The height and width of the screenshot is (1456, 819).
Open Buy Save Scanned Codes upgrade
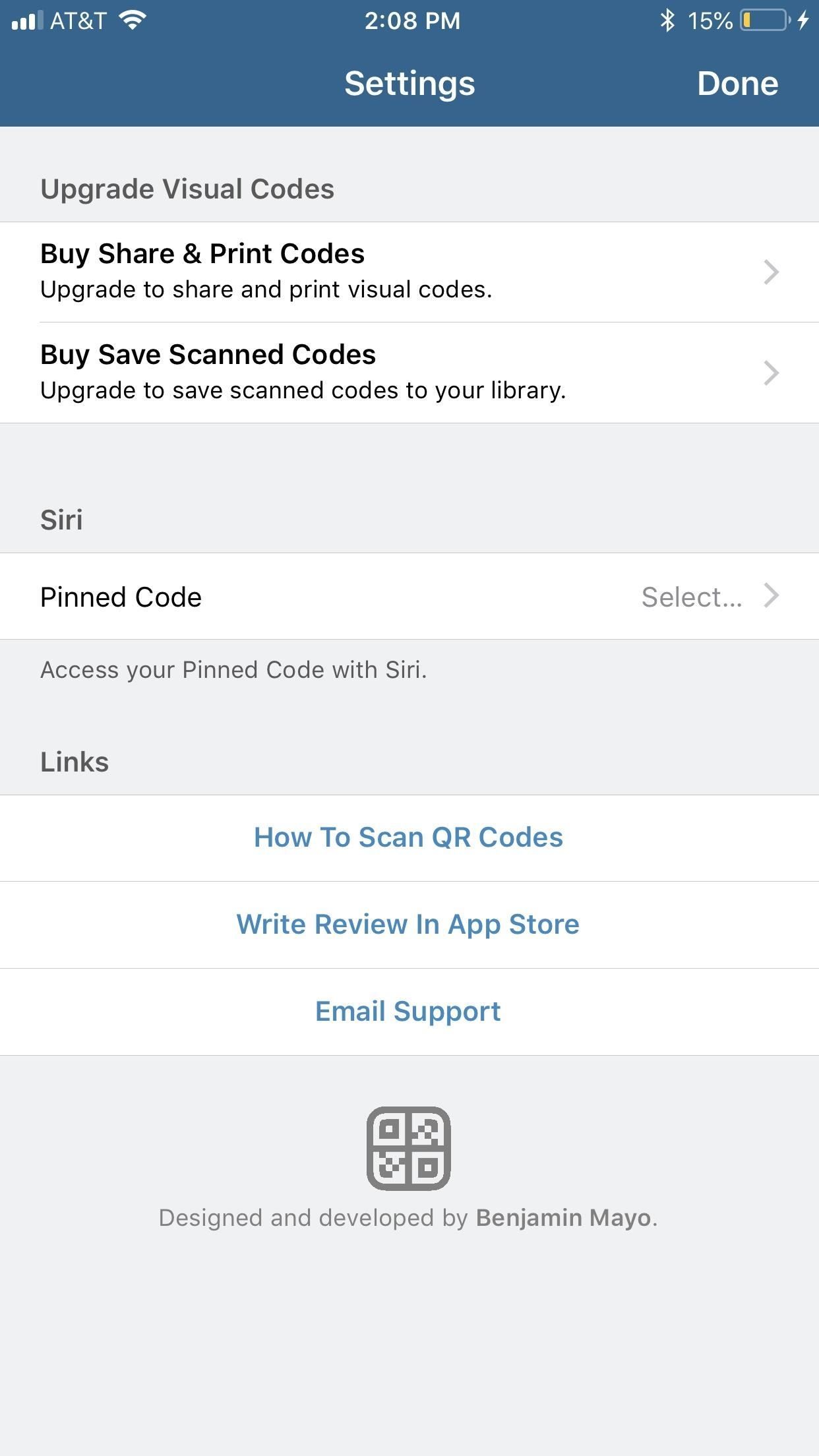coord(409,373)
